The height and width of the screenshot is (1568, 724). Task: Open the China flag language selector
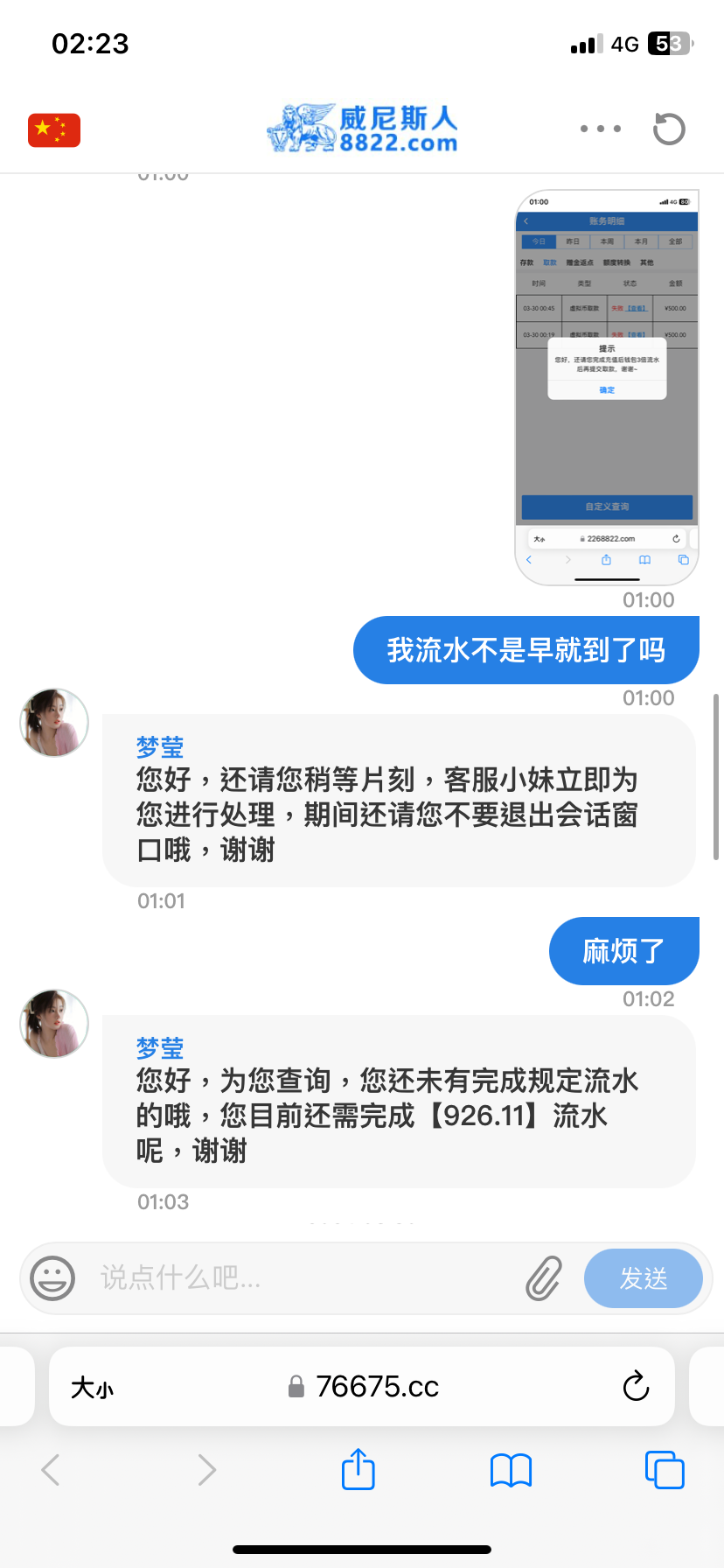(54, 130)
